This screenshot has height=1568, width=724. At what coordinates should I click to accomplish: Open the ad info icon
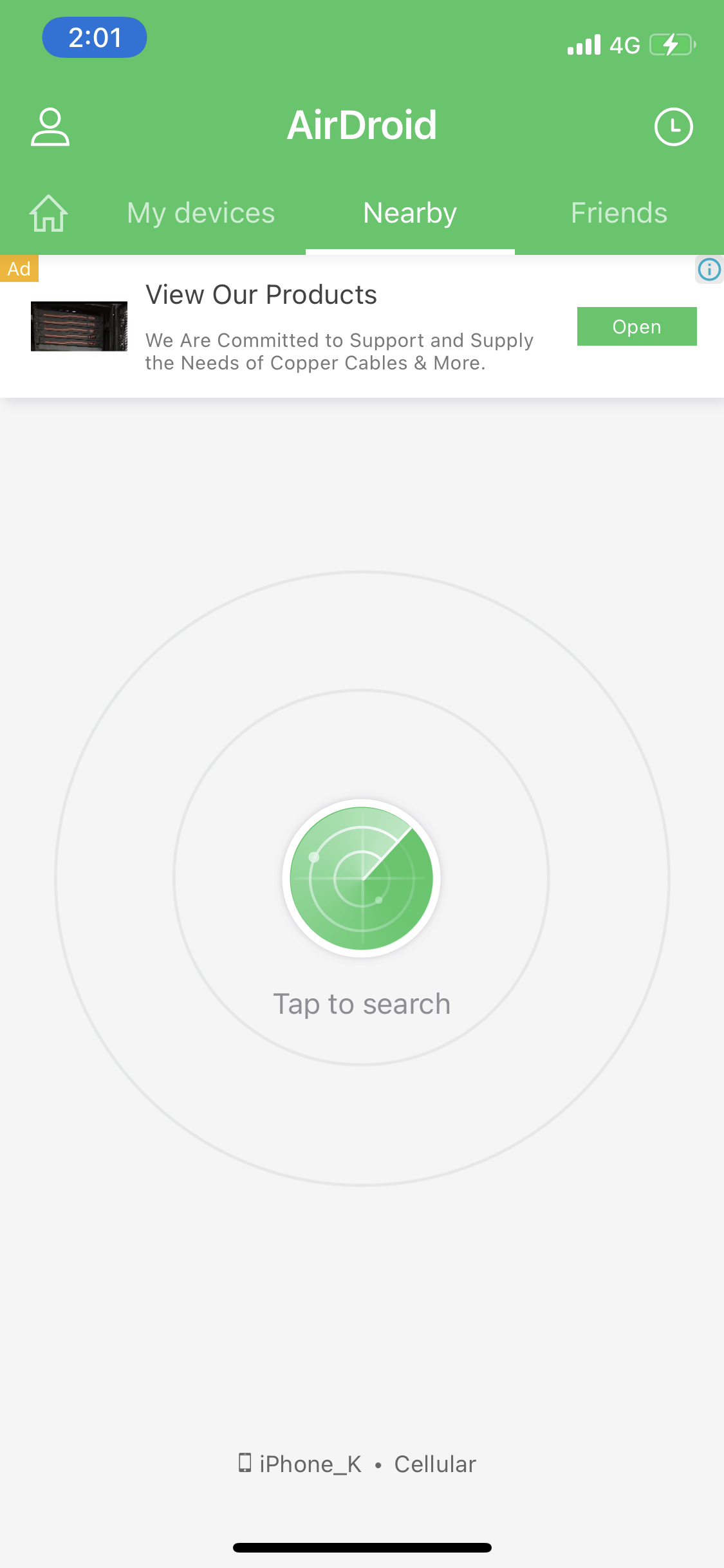coord(709,269)
